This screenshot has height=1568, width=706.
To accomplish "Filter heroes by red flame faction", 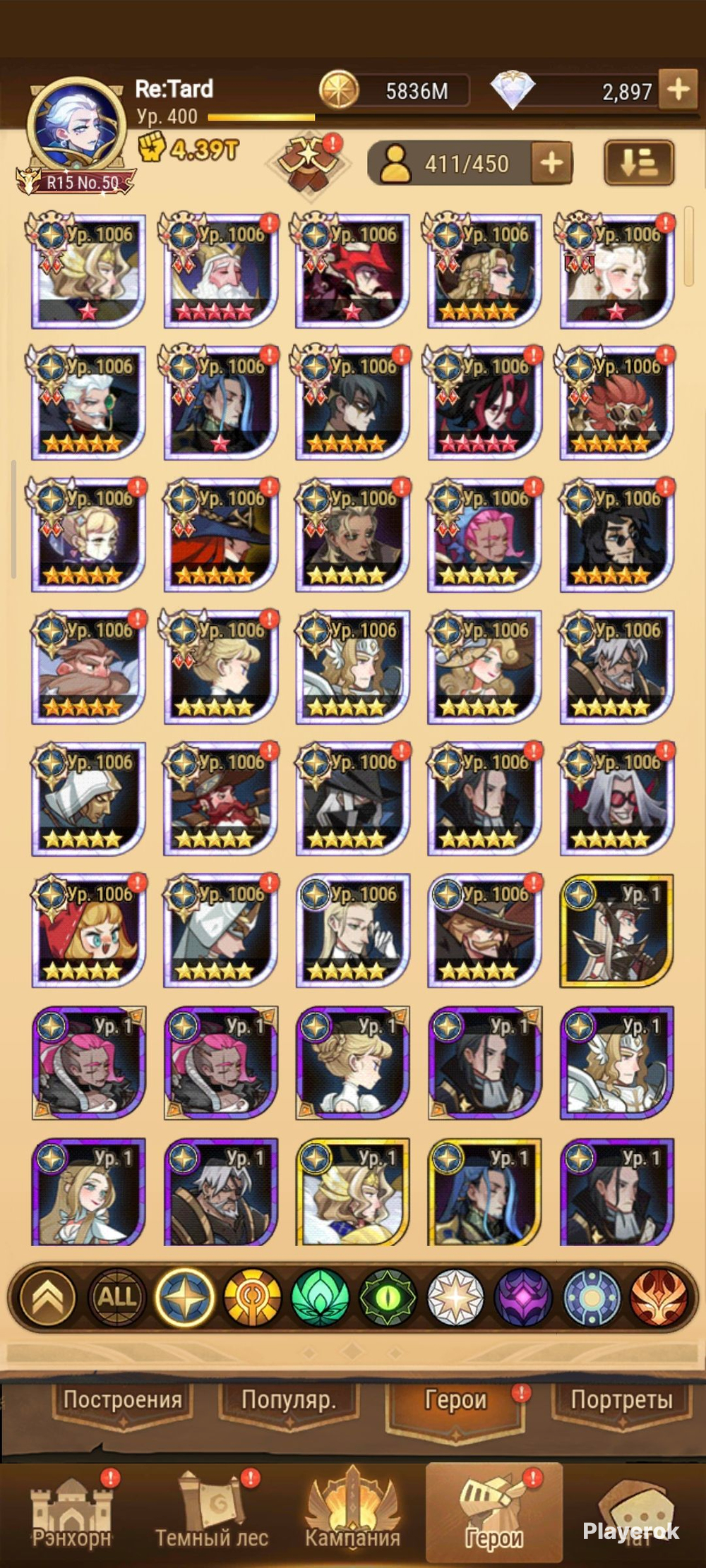I will [659, 1297].
